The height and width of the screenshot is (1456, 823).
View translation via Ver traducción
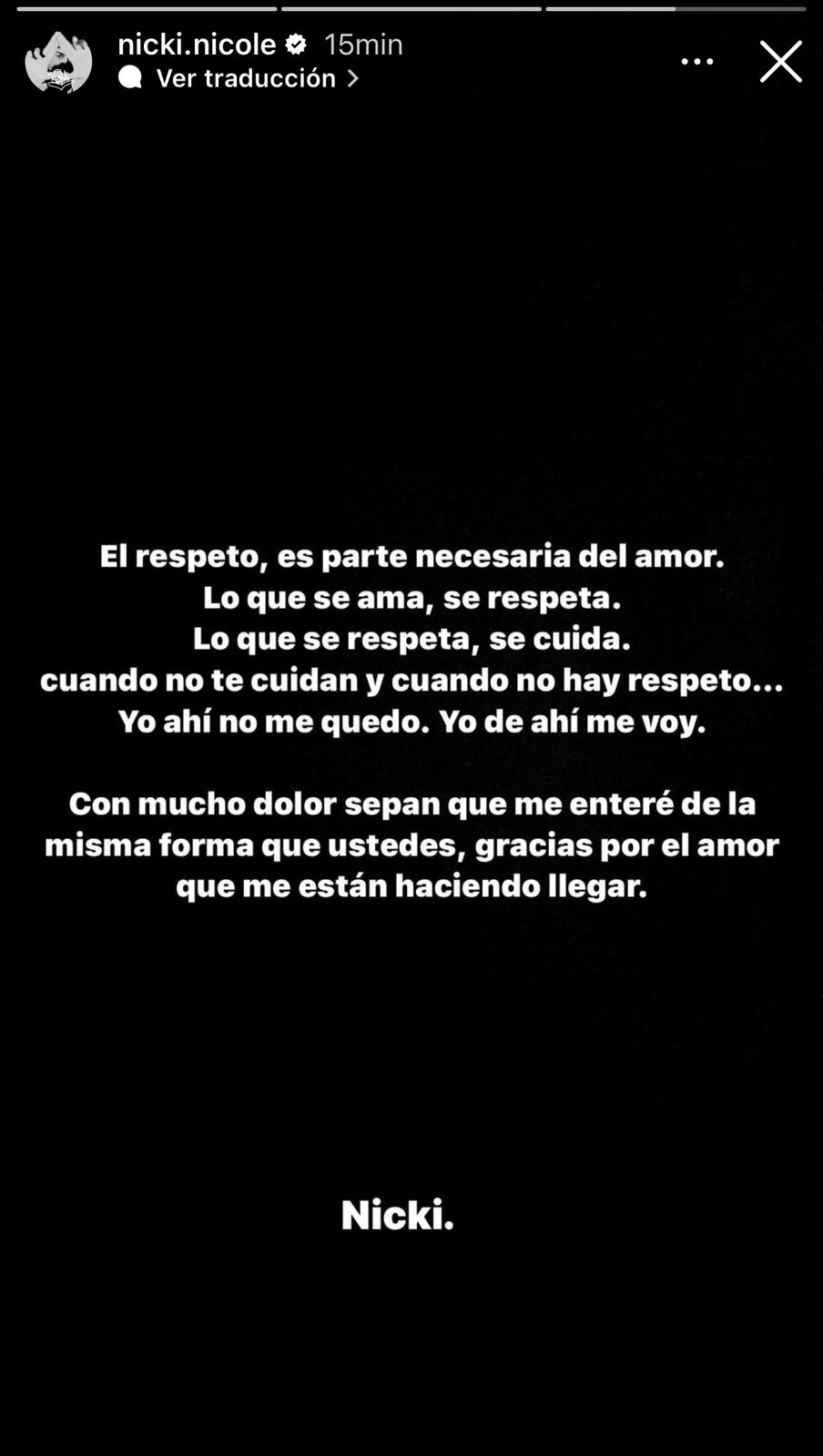pos(246,78)
